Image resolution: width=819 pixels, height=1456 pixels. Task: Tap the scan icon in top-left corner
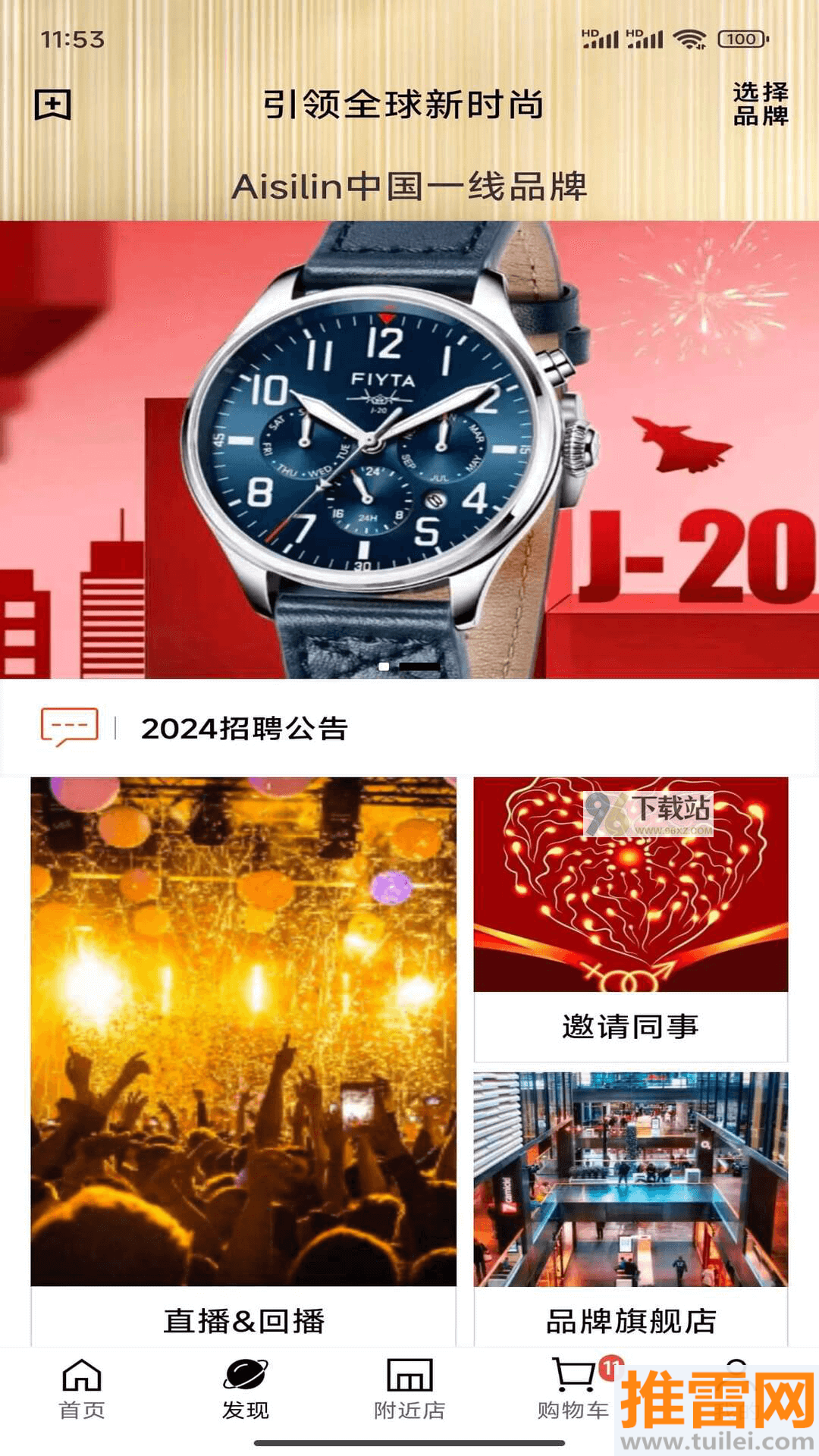(52, 105)
